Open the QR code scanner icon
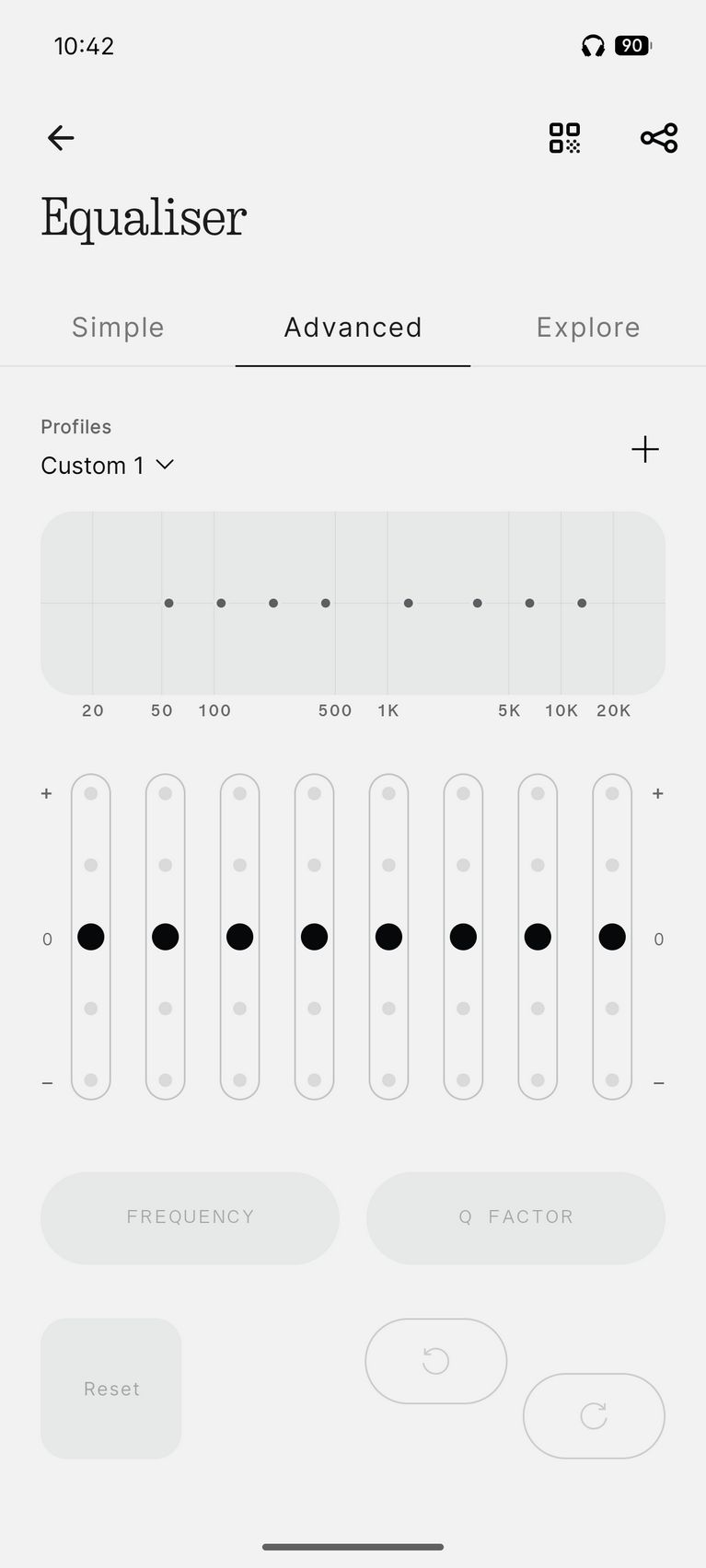 tap(564, 138)
